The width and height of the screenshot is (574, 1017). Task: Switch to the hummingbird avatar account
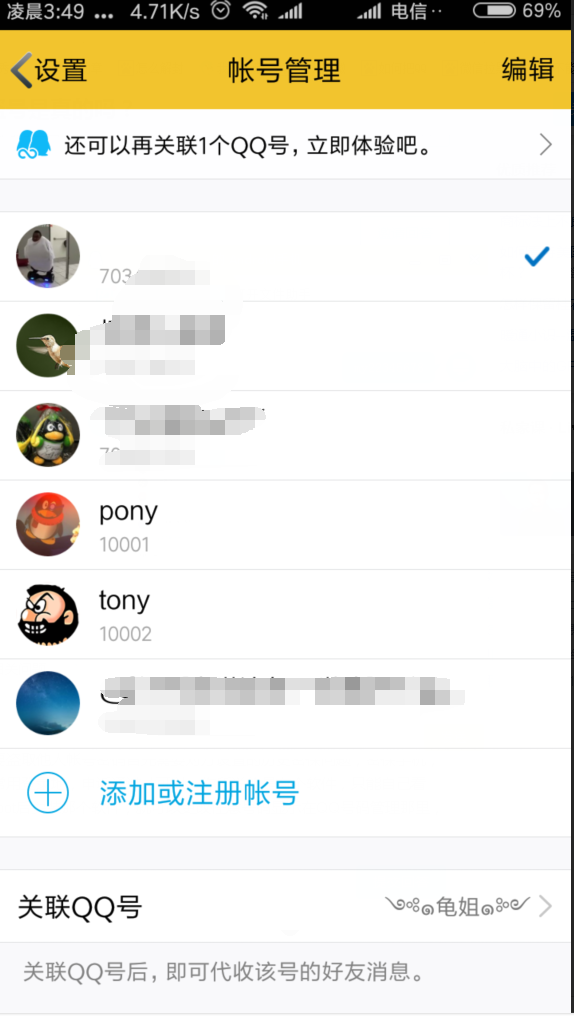click(x=285, y=346)
